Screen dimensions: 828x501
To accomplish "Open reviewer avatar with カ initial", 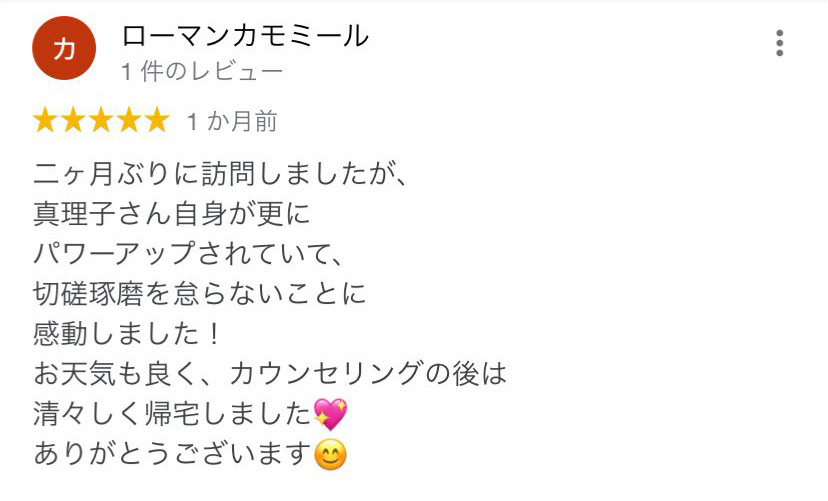I will [x=64, y=50].
